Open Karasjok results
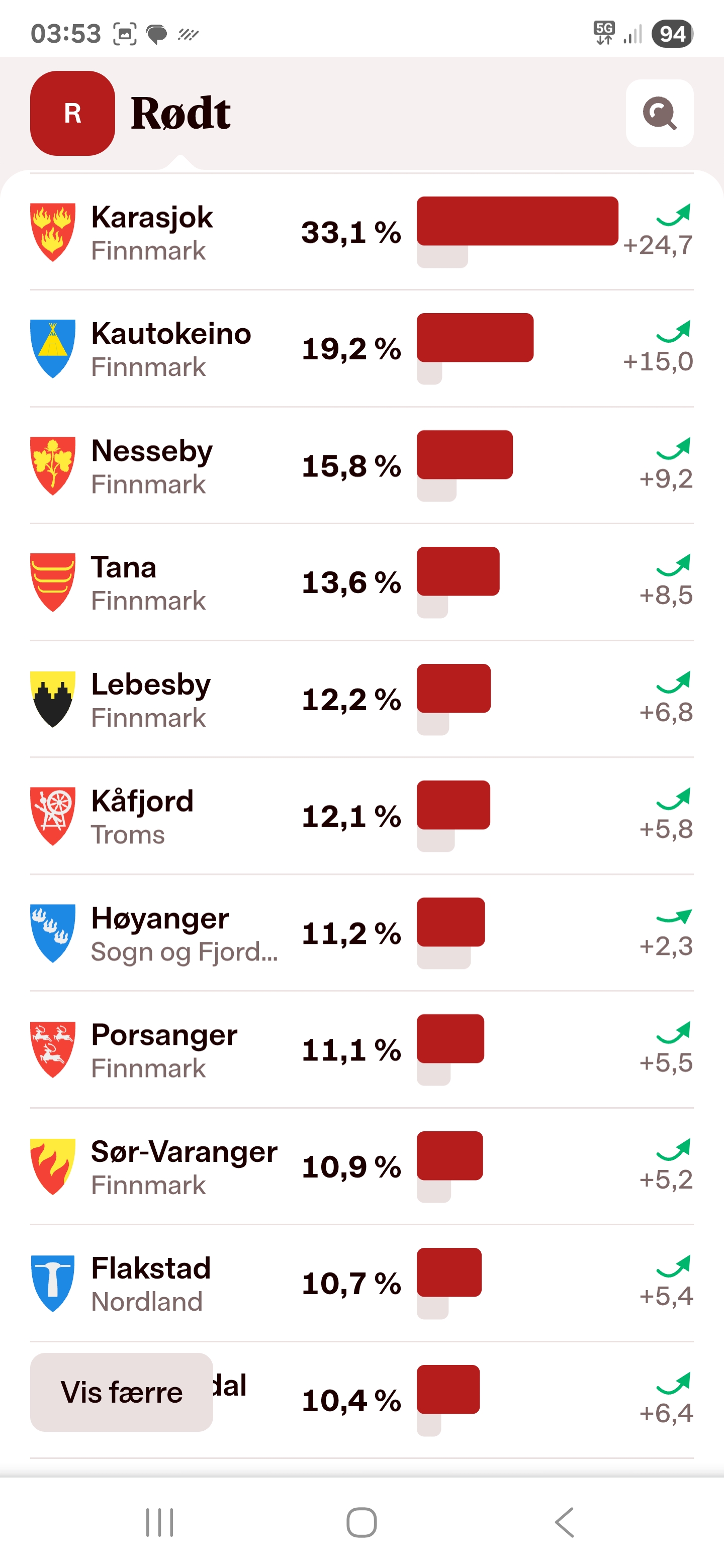 (x=361, y=233)
